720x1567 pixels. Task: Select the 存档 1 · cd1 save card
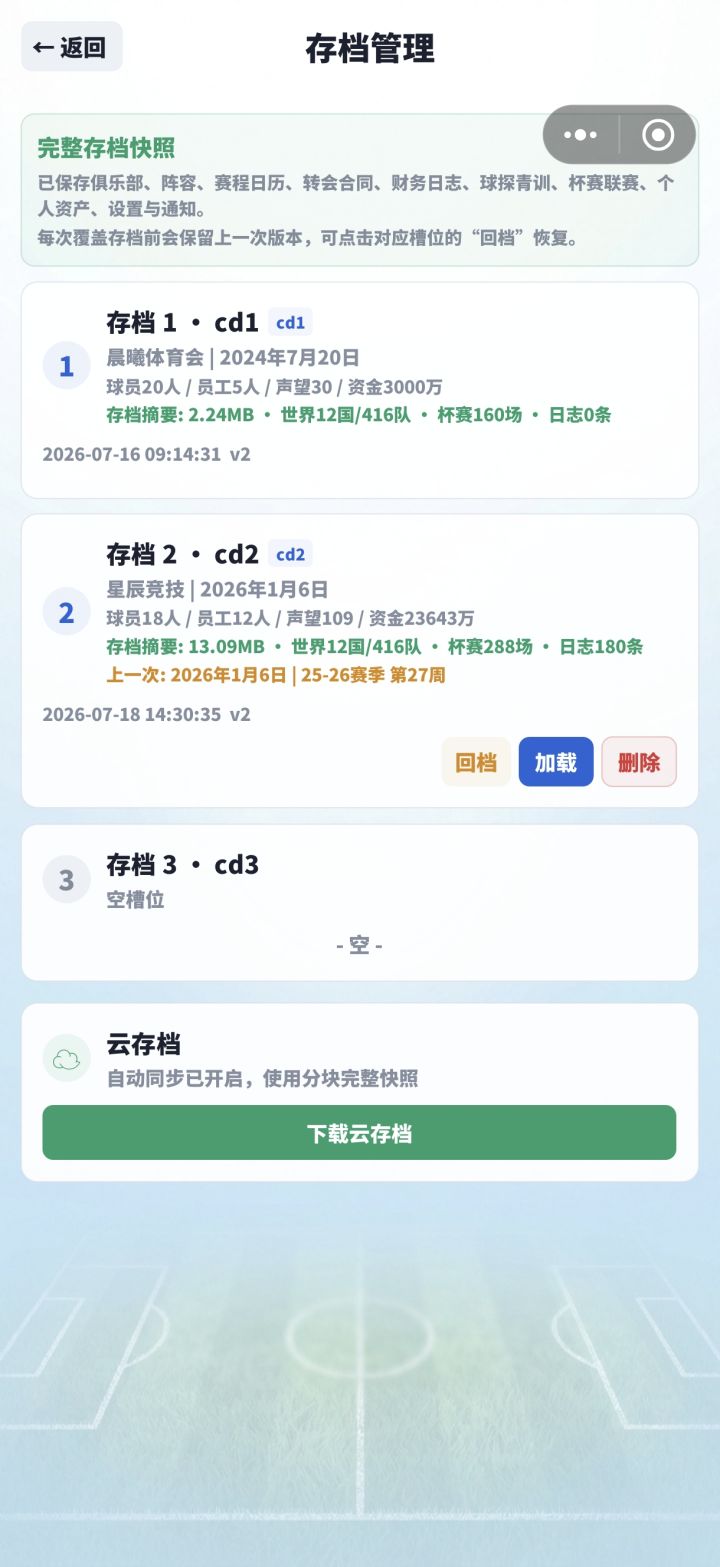[x=360, y=390]
